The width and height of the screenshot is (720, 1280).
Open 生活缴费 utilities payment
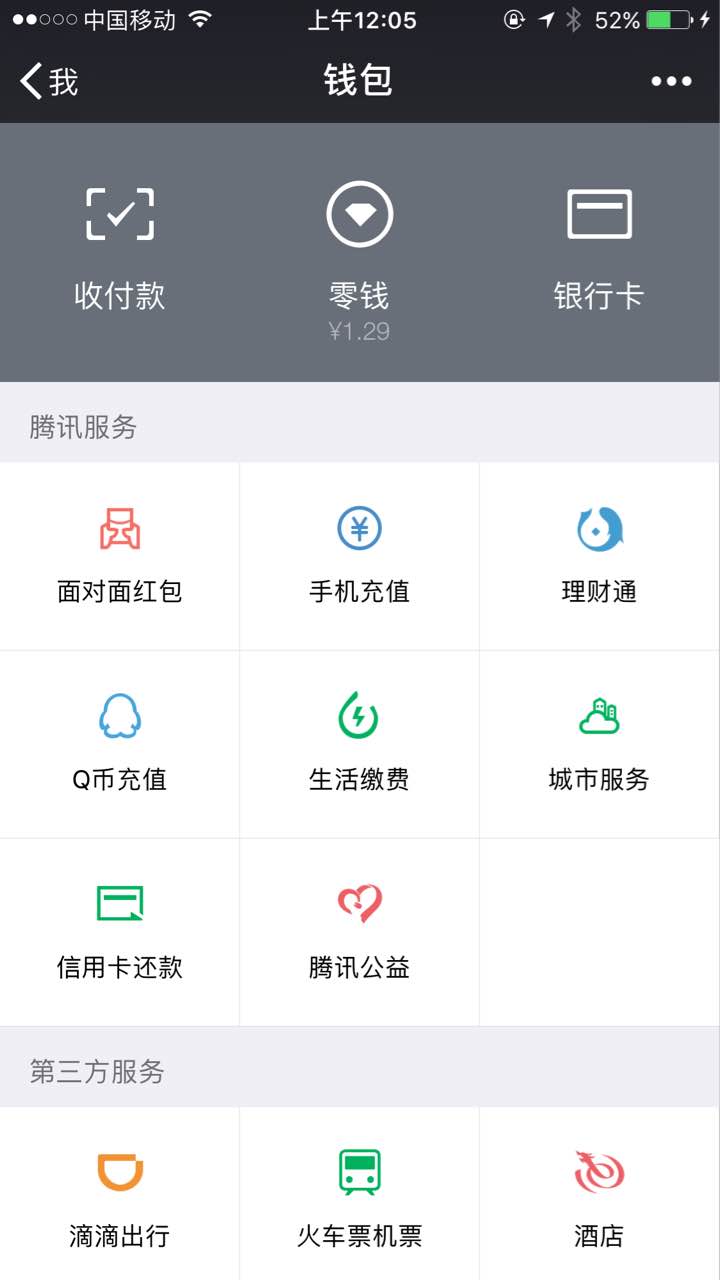(x=360, y=744)
